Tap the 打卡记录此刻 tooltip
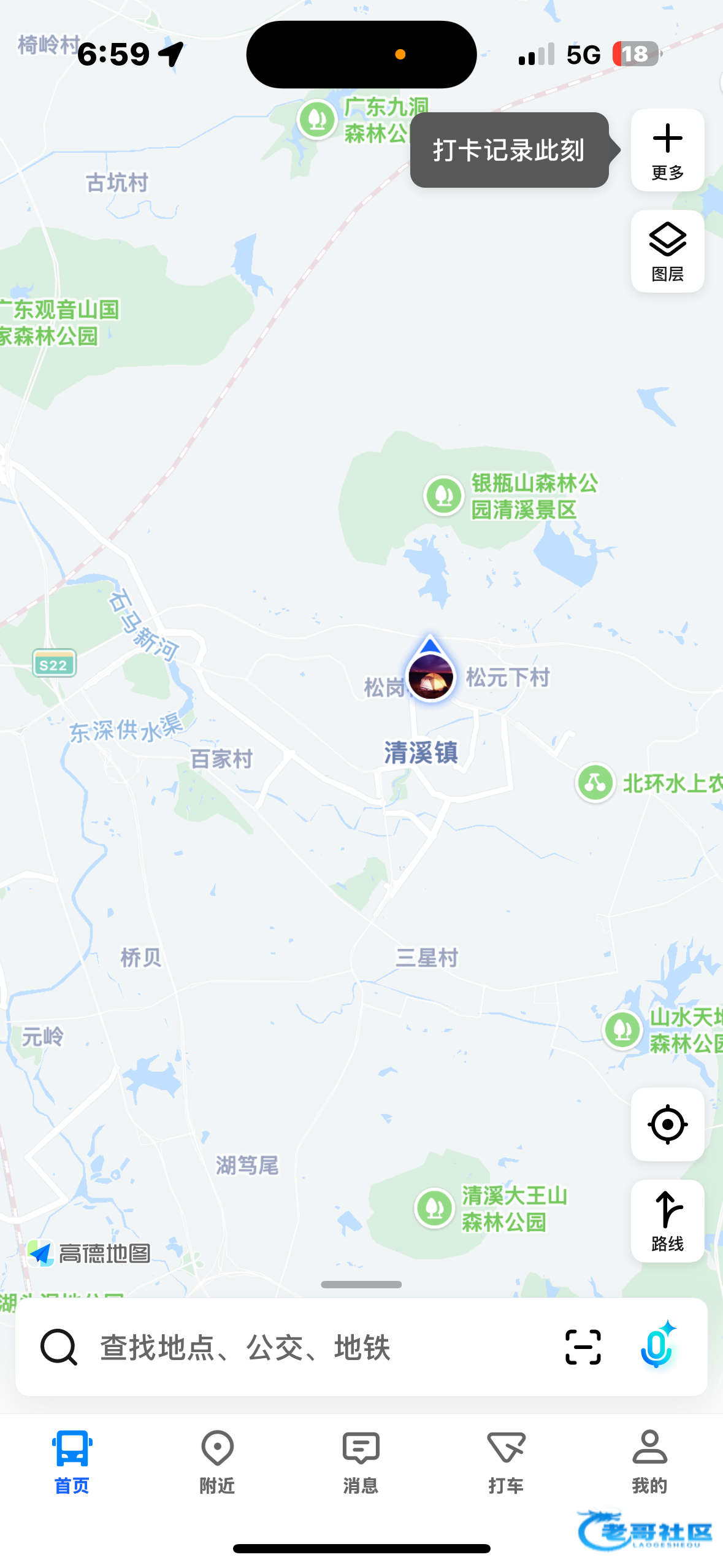723x1568 pixels. pyautogui.click(x=509, y=150)
